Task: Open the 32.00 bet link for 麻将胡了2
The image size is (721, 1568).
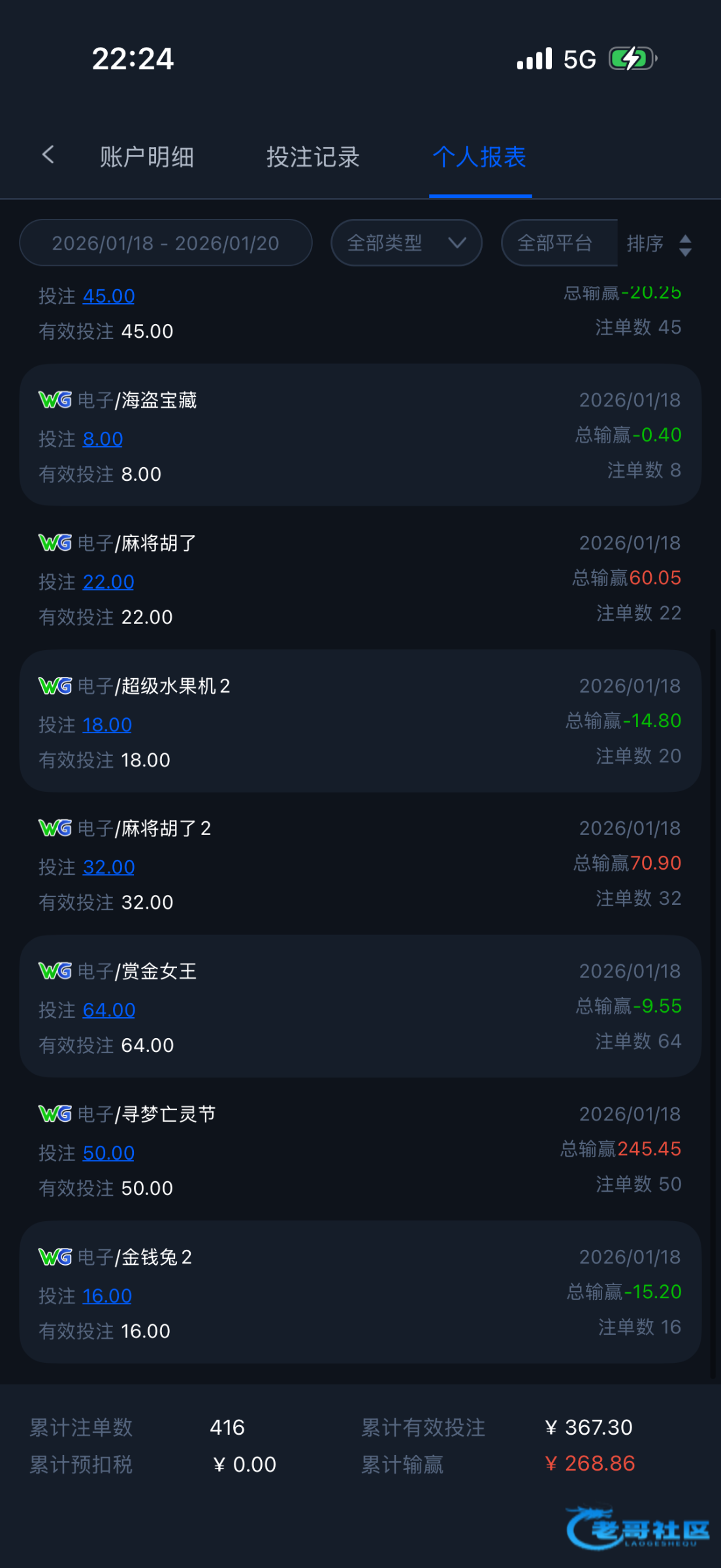Action: tap(108, 867)
